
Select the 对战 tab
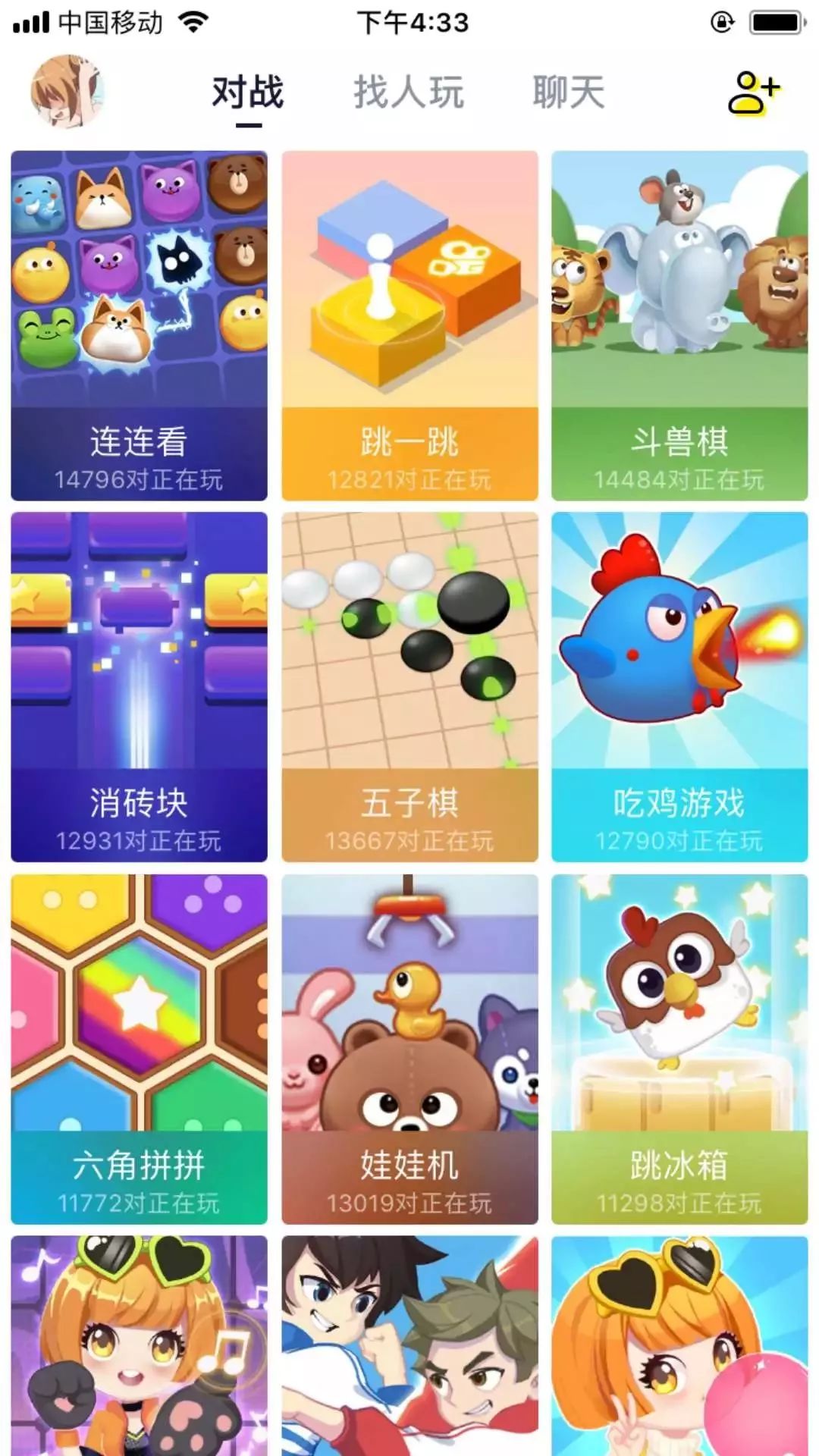248,93
